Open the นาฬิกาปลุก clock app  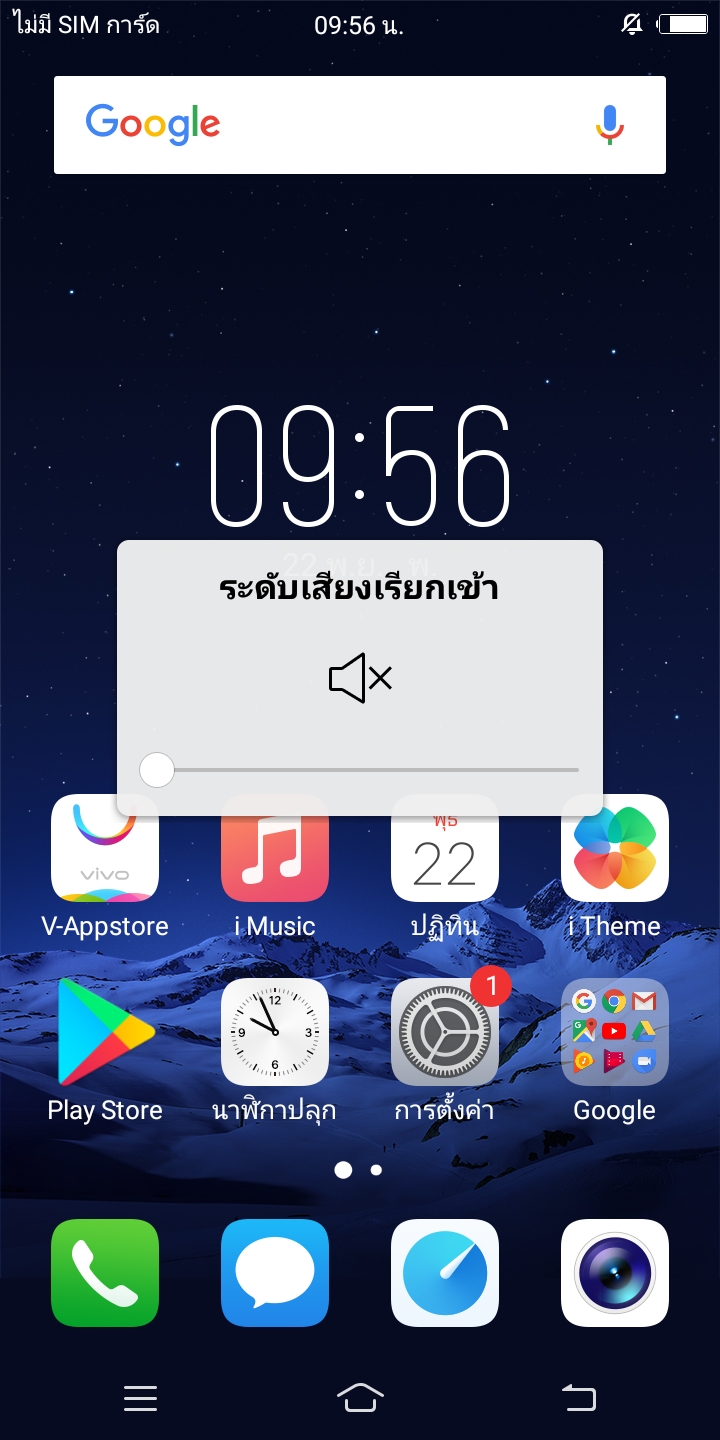pos(275,1032)
